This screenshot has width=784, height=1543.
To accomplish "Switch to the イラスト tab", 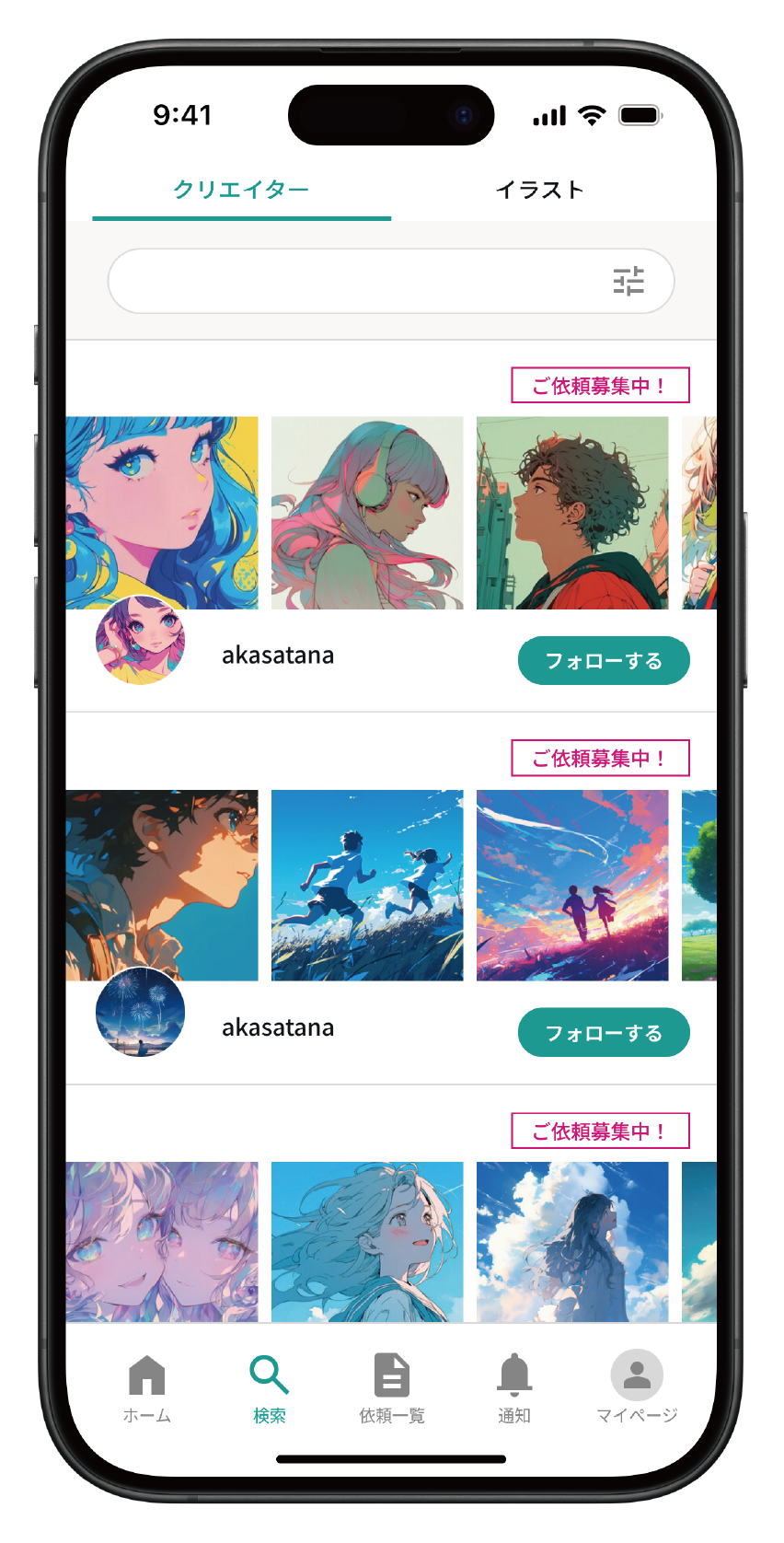I will pos(539,190).
